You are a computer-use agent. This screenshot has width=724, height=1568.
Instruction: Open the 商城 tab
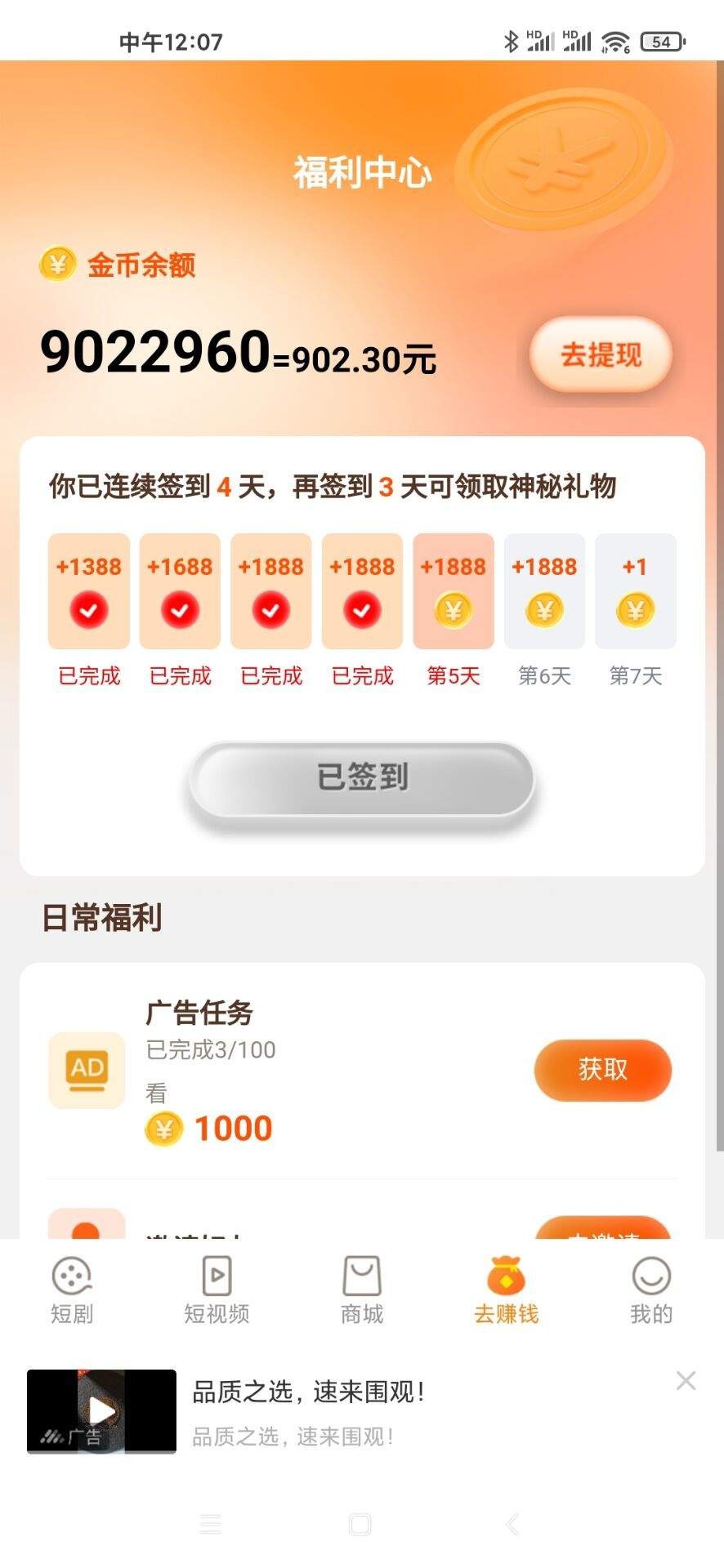[x=362, y=1290]
